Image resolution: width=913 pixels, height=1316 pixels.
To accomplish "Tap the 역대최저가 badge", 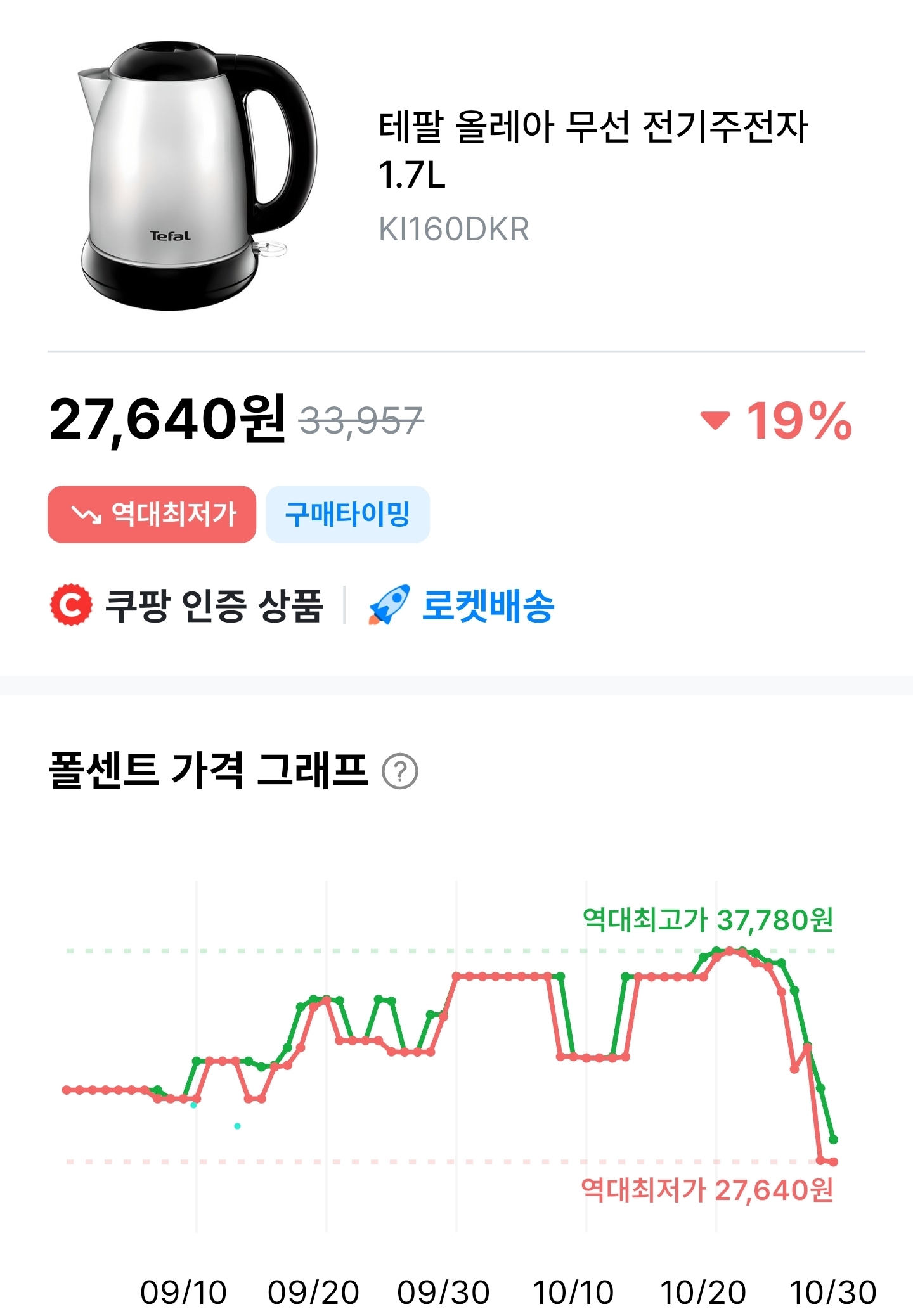I will [x=152, y=514].
